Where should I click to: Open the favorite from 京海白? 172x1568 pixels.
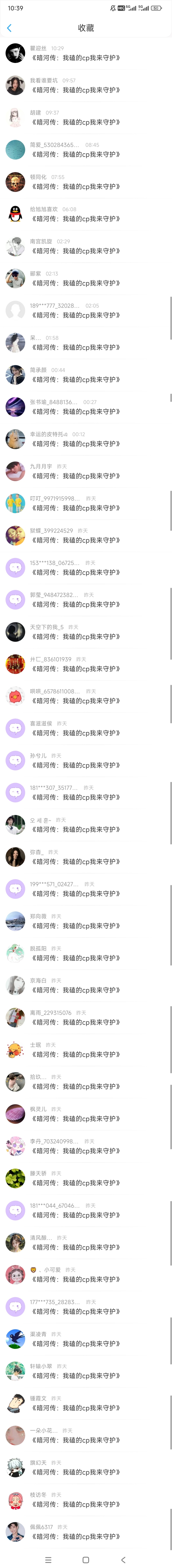(x=76, y=990)
